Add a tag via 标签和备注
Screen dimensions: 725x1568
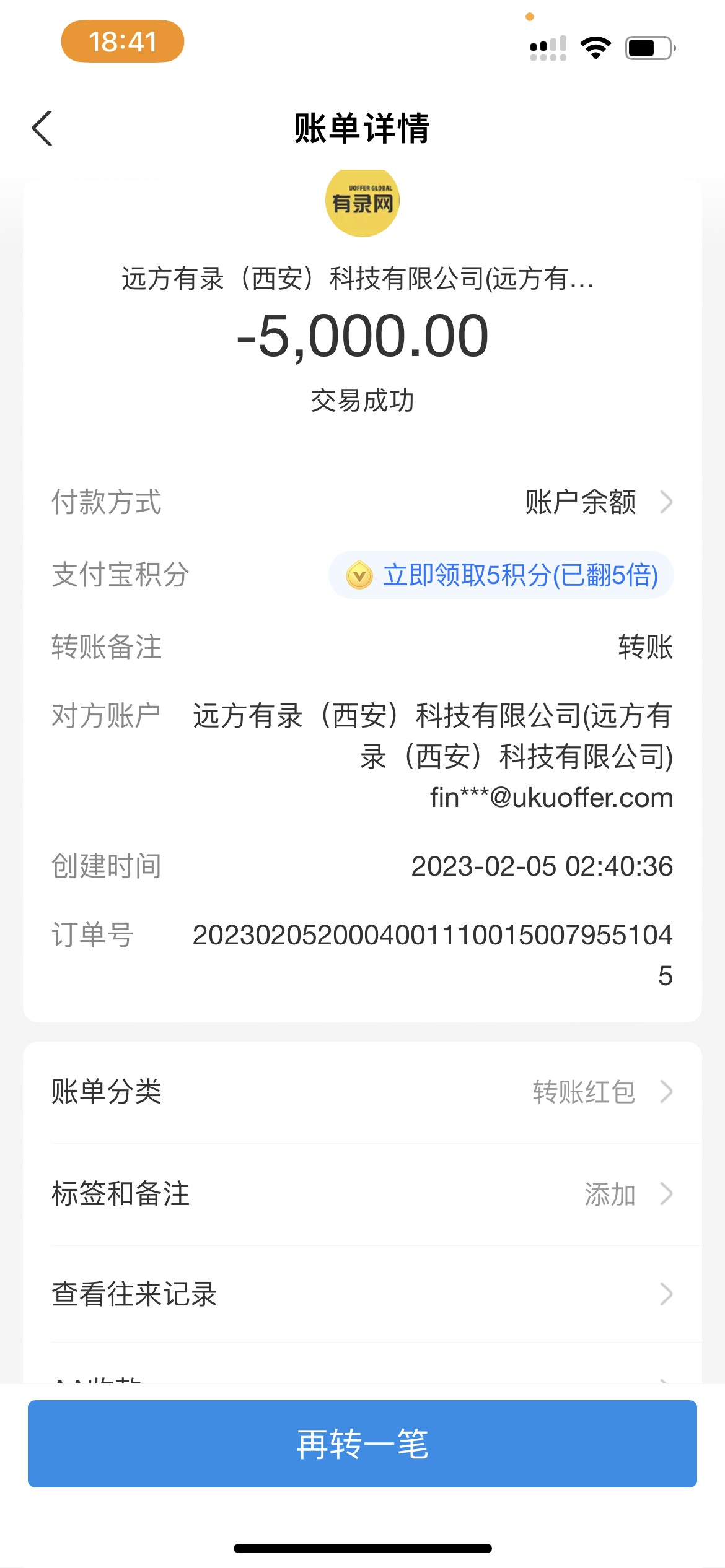coord(362,1194)
